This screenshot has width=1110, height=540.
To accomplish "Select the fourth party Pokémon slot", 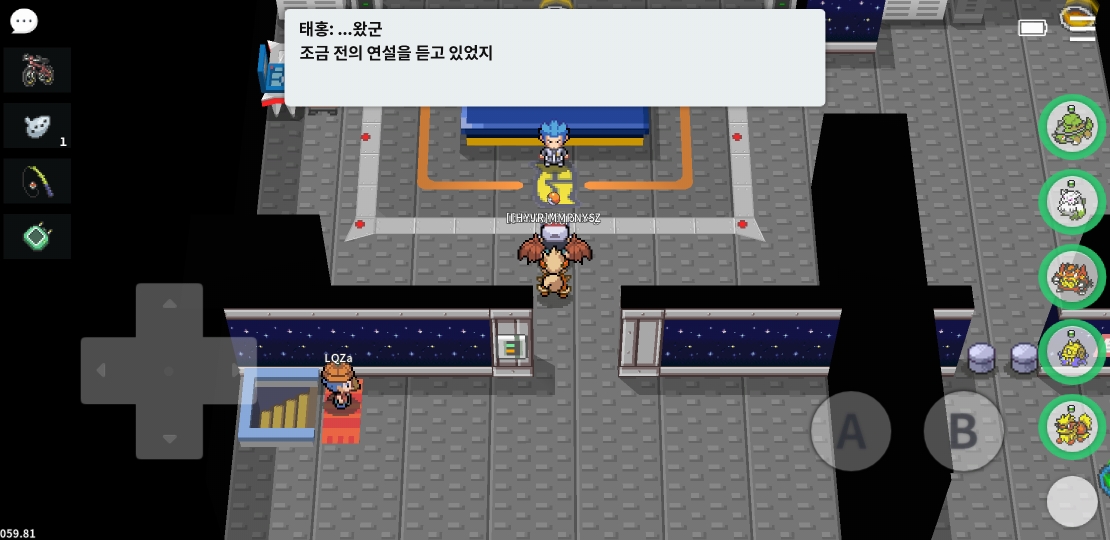I will [1072, 352].
